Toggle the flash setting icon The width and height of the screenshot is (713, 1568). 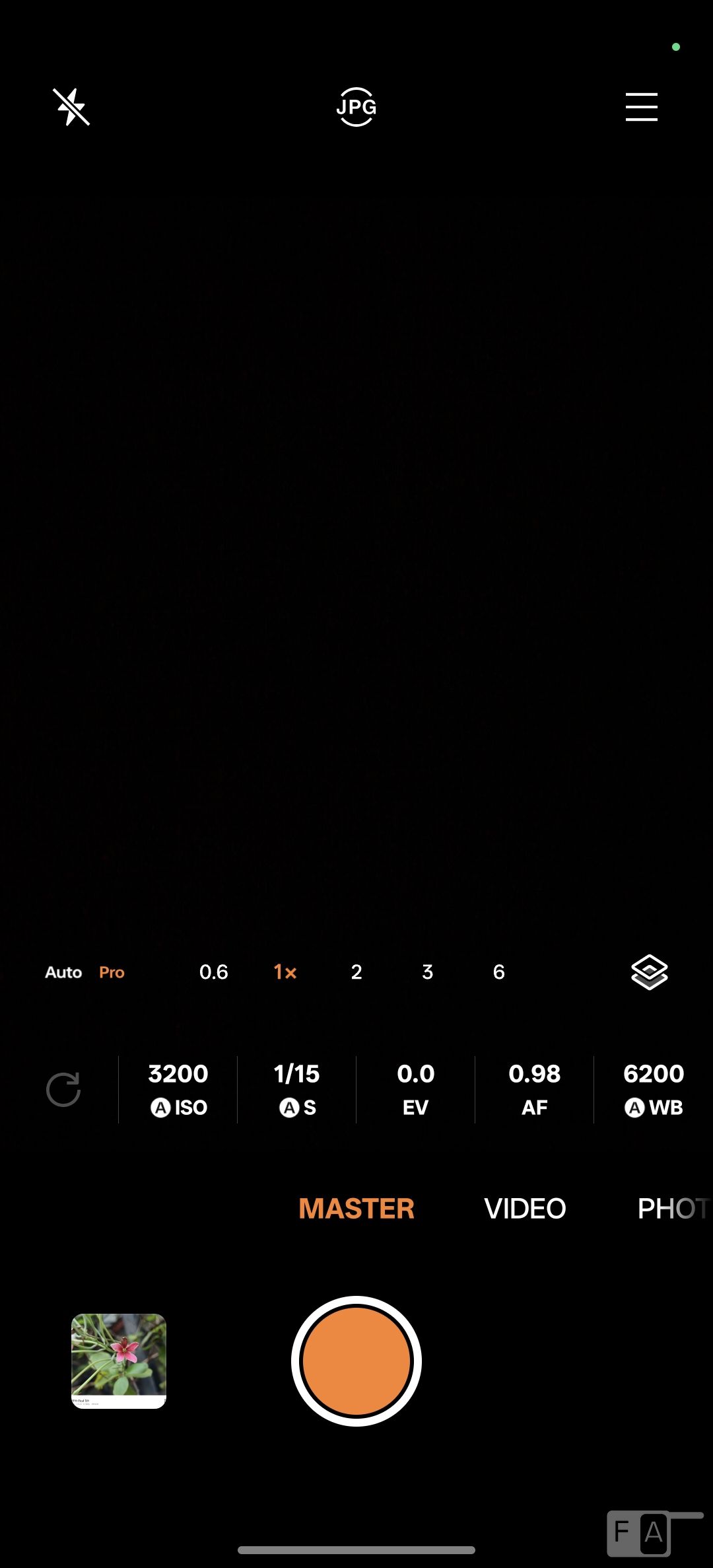click(71, 107)
